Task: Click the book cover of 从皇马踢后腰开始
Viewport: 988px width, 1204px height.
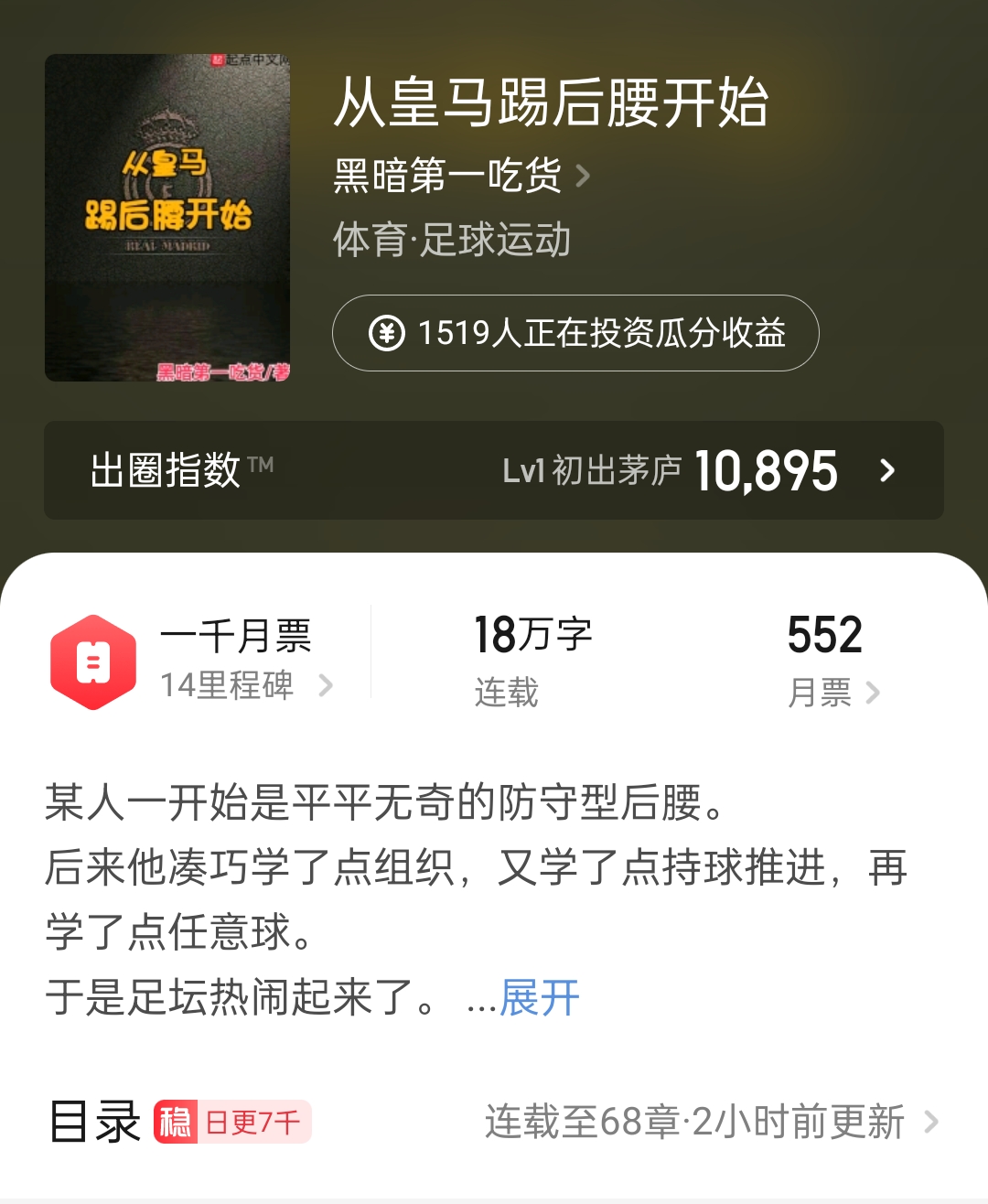Action: [x=167, y=217]
